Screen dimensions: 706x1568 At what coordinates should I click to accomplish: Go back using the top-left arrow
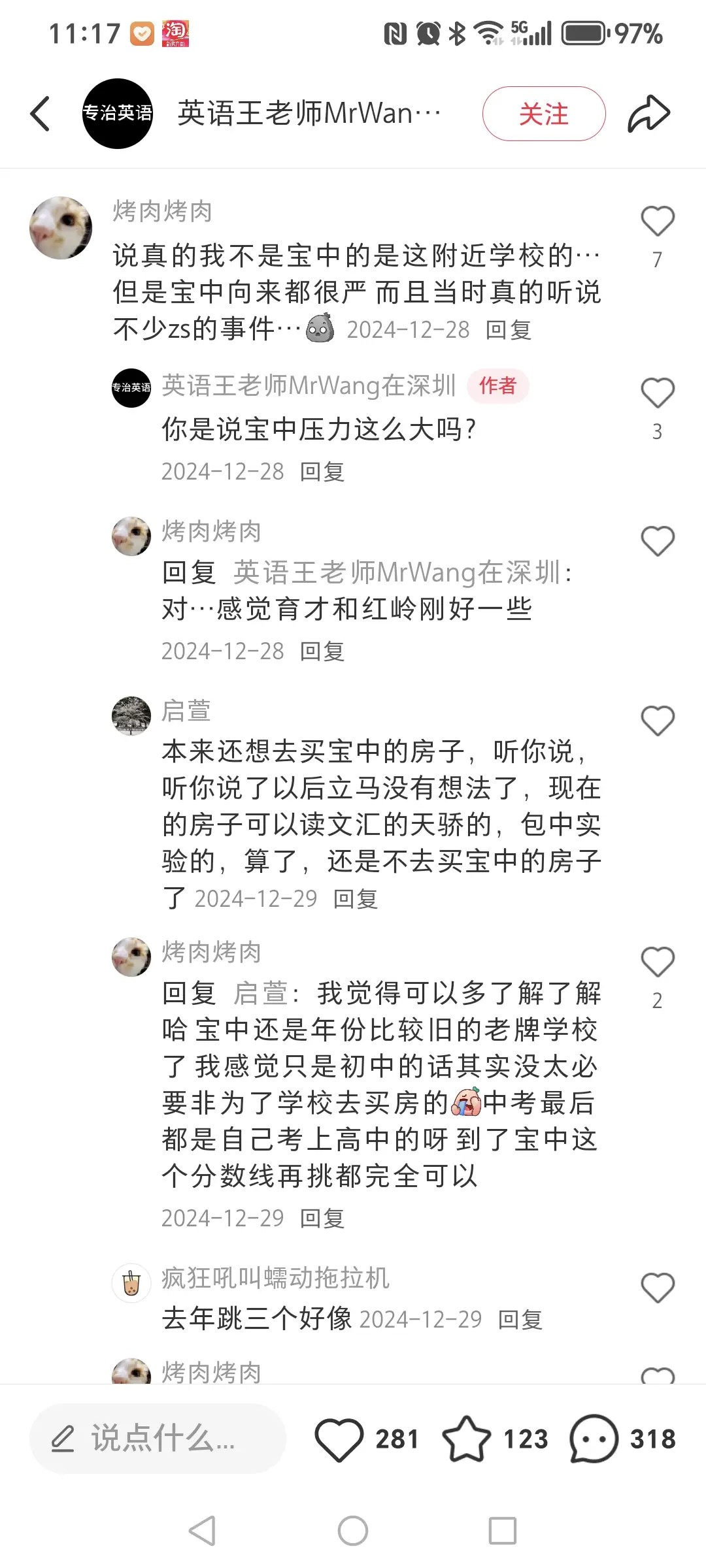41,114
